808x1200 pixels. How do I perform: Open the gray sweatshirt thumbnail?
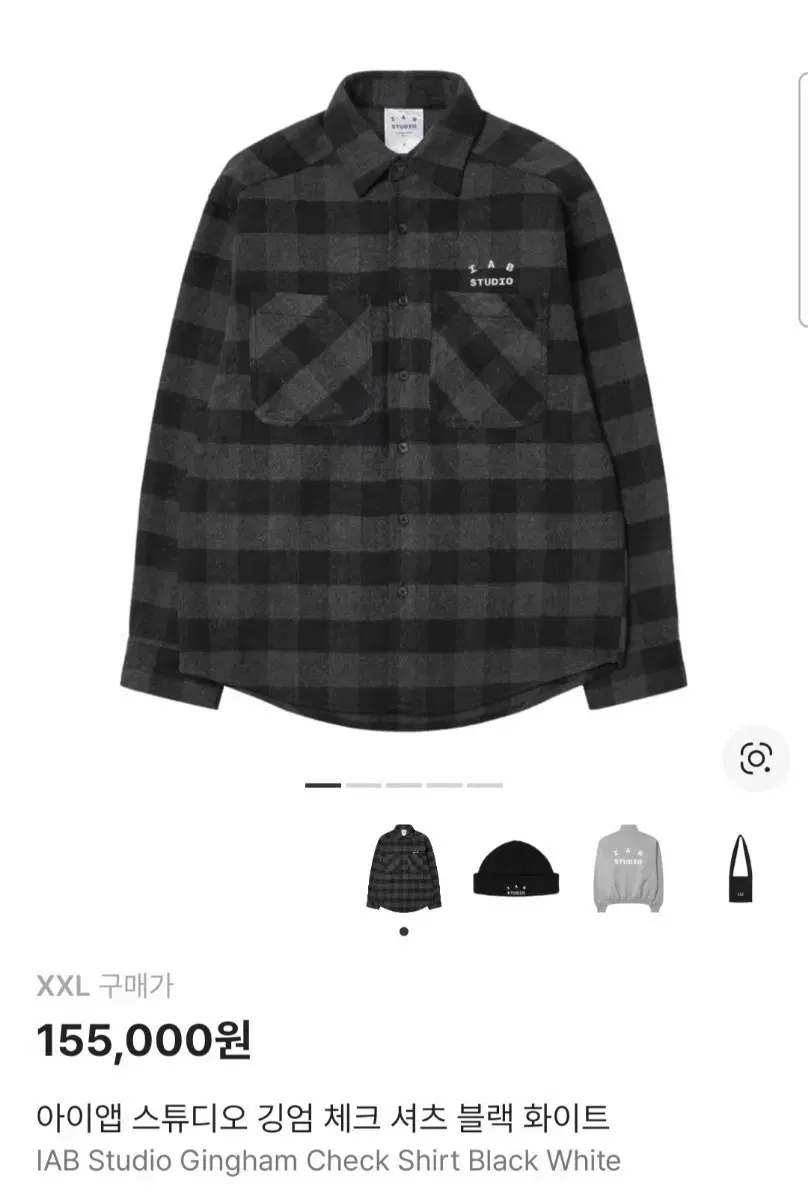coord(628,868)
